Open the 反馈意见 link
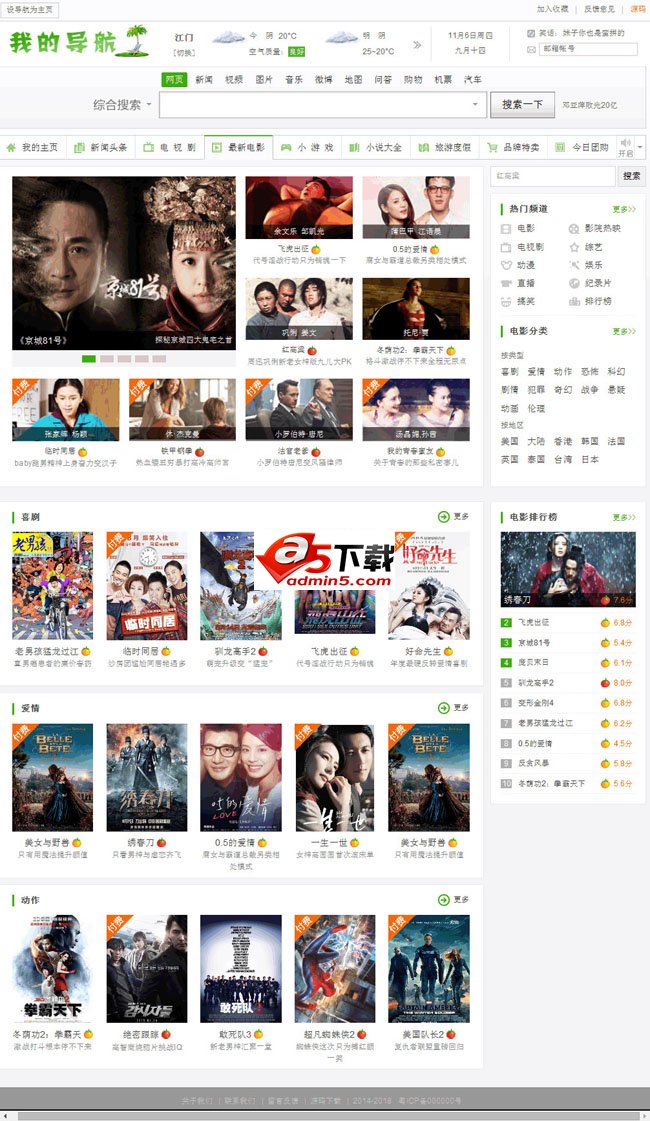This screenshot has width=650, height=1121. [x=599, y=9]
